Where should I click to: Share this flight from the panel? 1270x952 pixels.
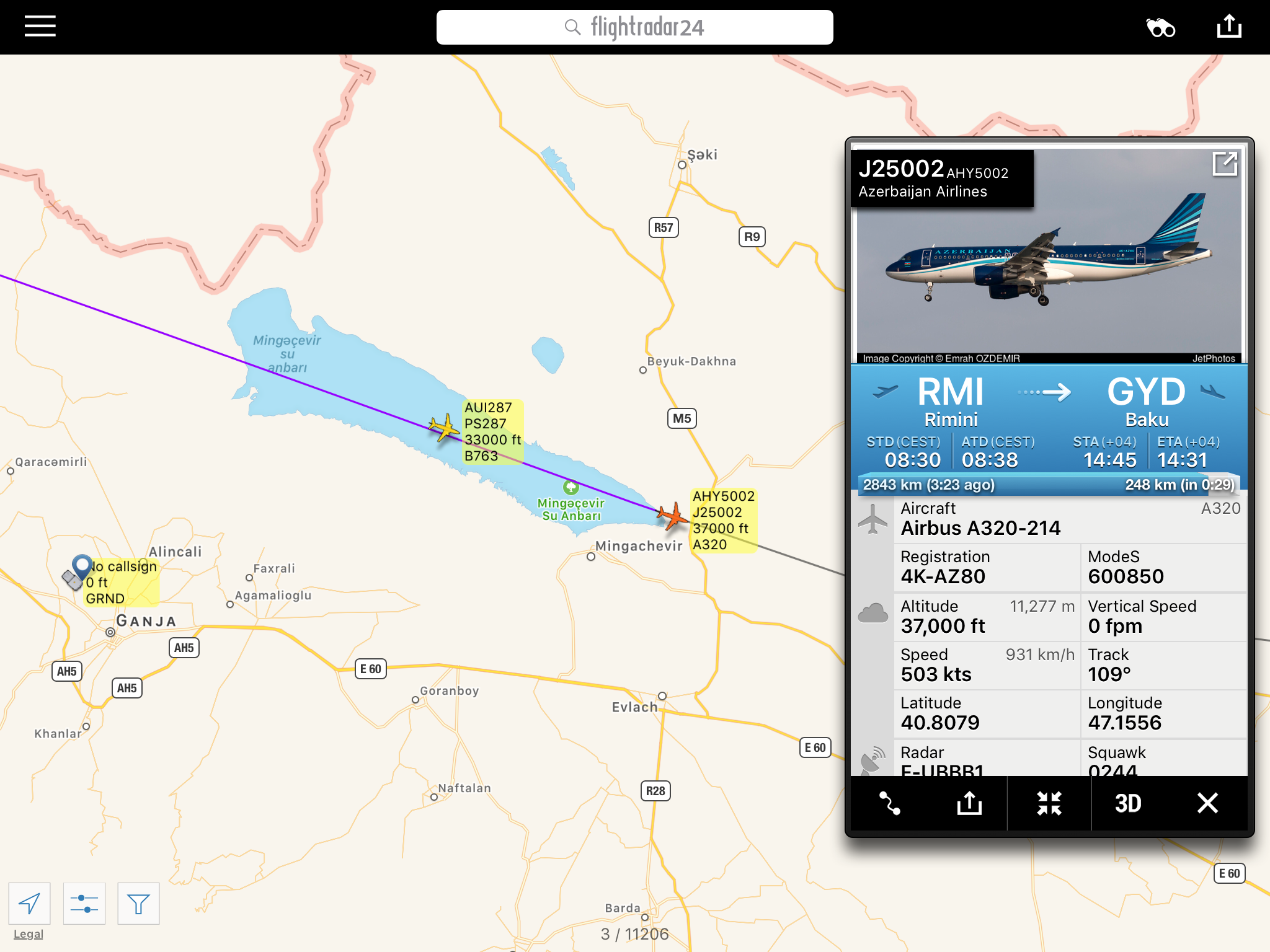point(969,803)
